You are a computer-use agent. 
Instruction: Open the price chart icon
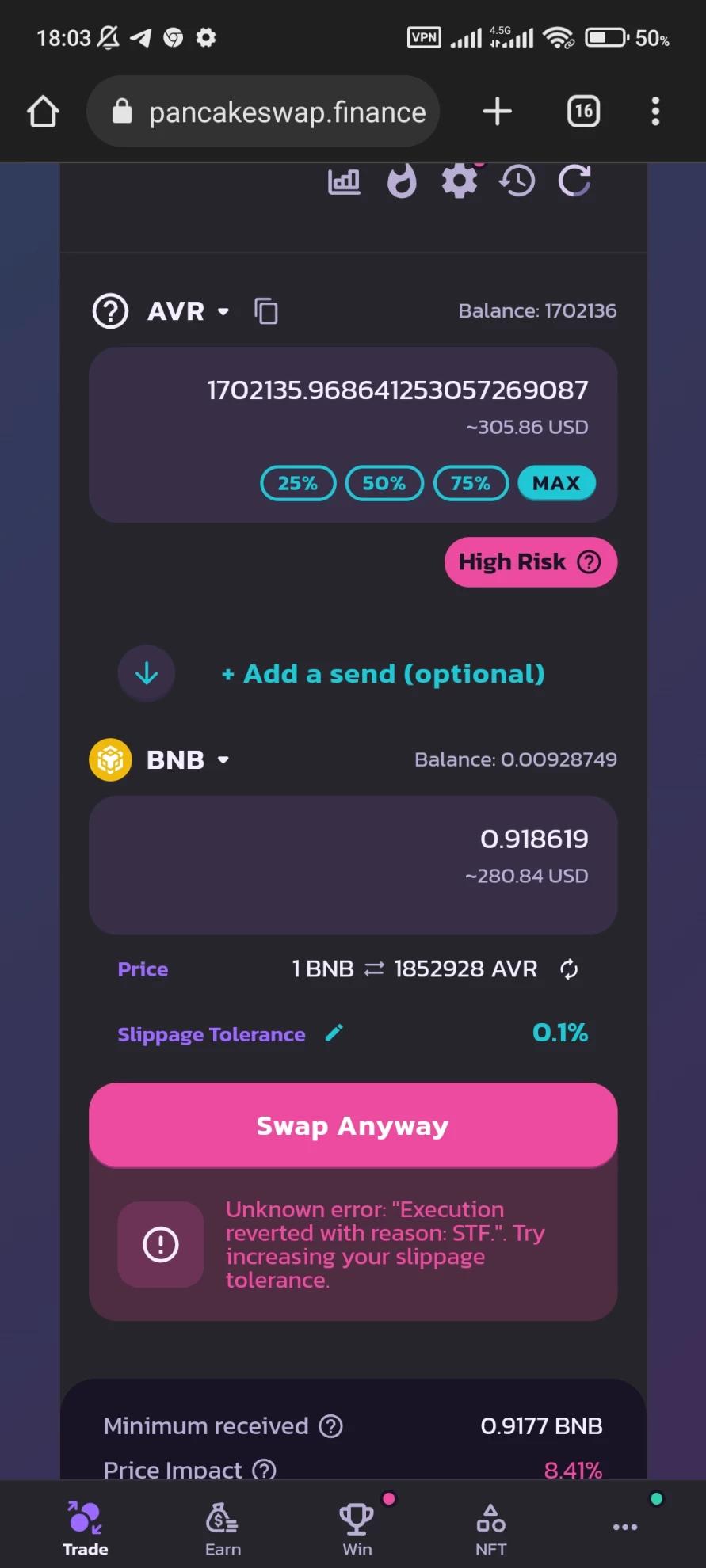(x=344, y=182)
